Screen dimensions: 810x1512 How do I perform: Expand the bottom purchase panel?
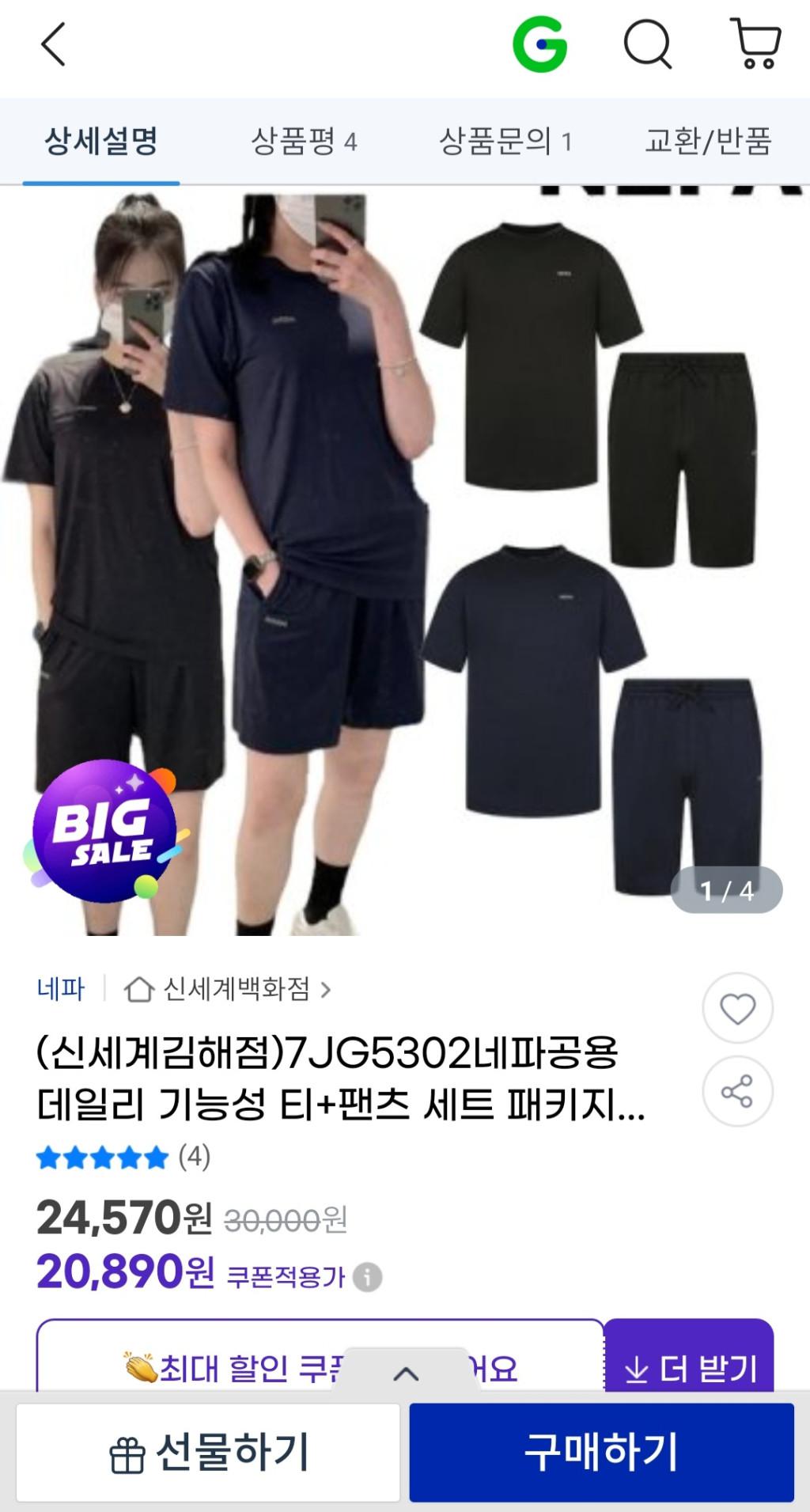(x=406, y=1374)
